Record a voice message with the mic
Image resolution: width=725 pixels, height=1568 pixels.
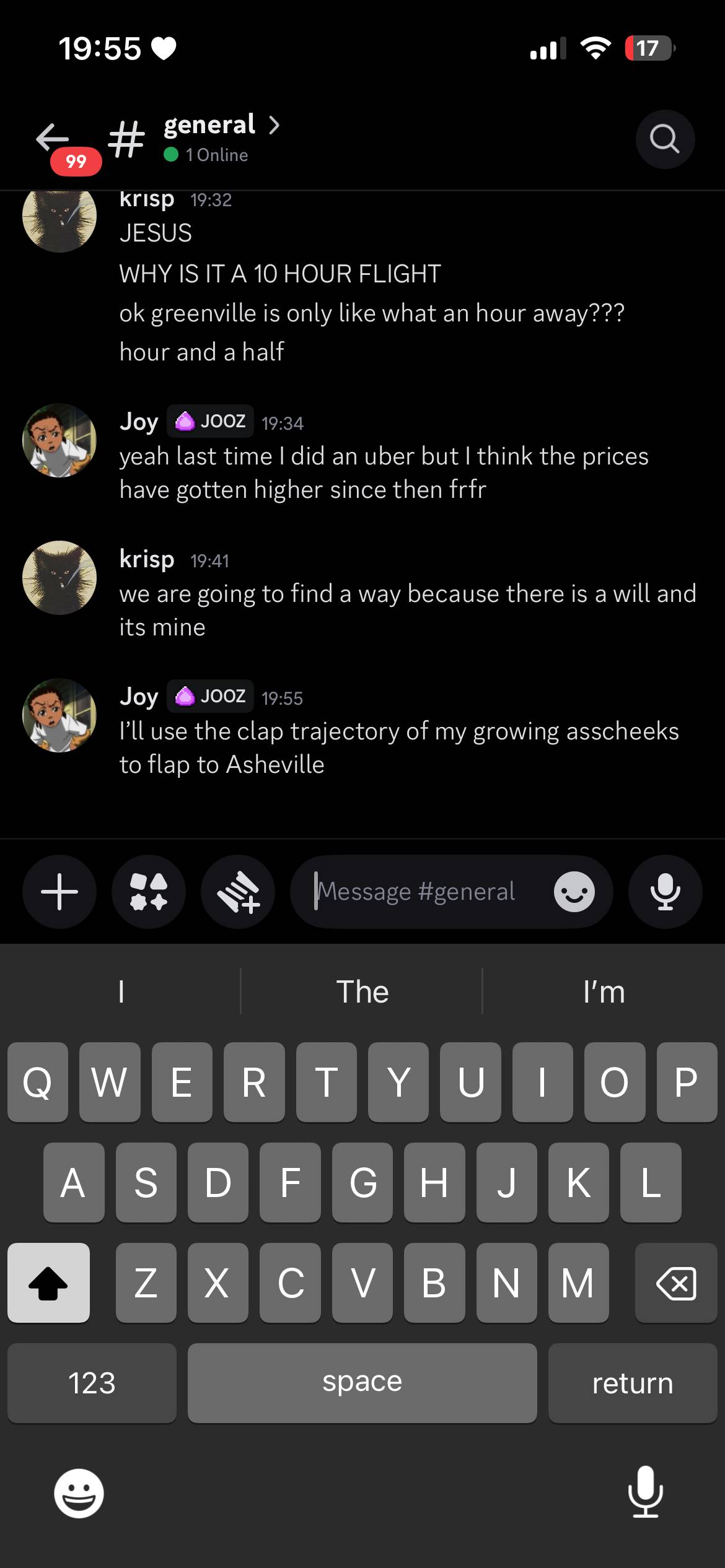click(666, 892)
